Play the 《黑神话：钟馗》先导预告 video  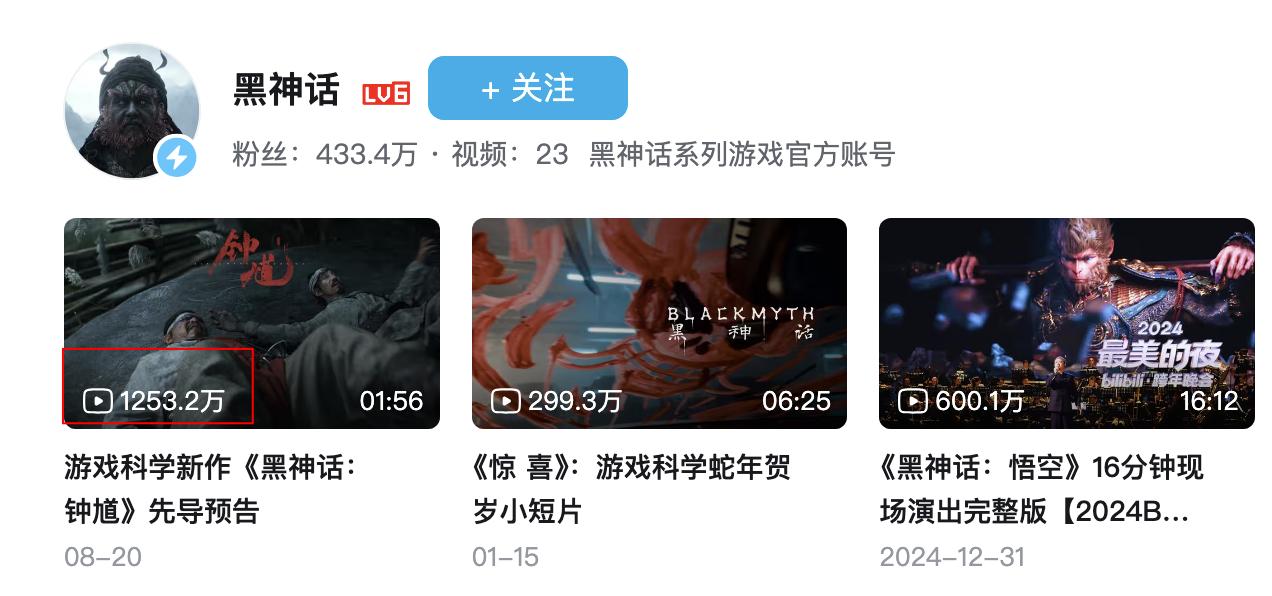(251, 322)
